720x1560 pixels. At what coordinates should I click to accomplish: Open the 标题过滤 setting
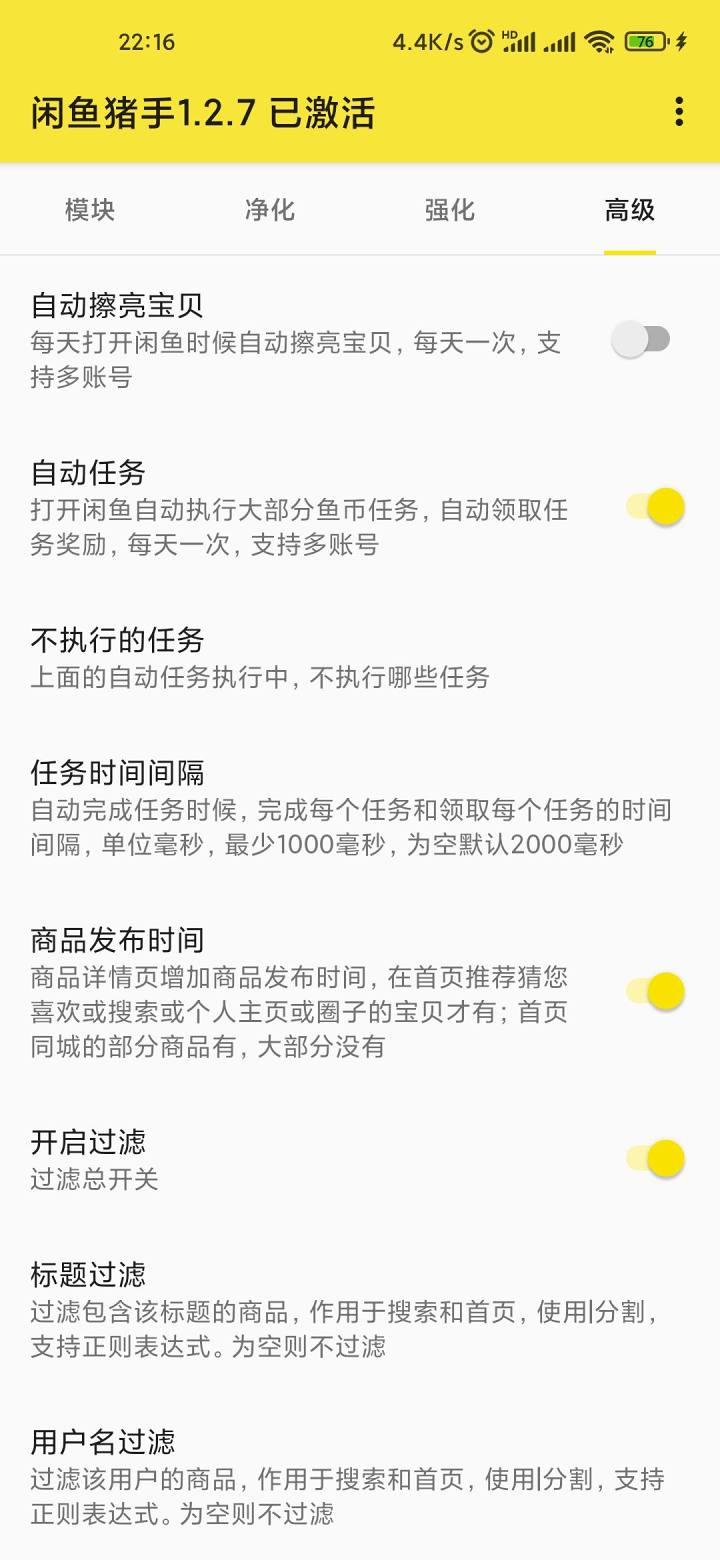(340, 1309)
